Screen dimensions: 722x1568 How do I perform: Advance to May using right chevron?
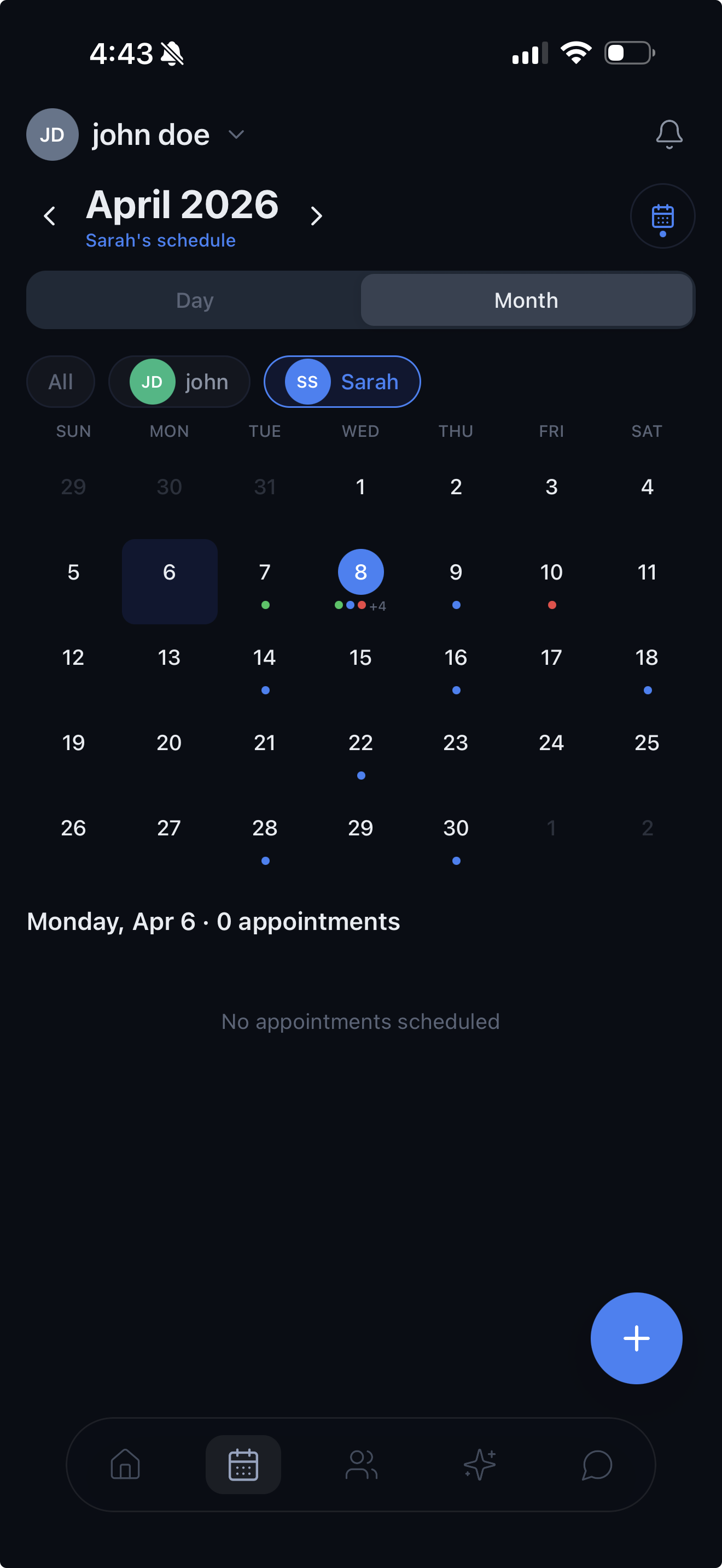316,215
